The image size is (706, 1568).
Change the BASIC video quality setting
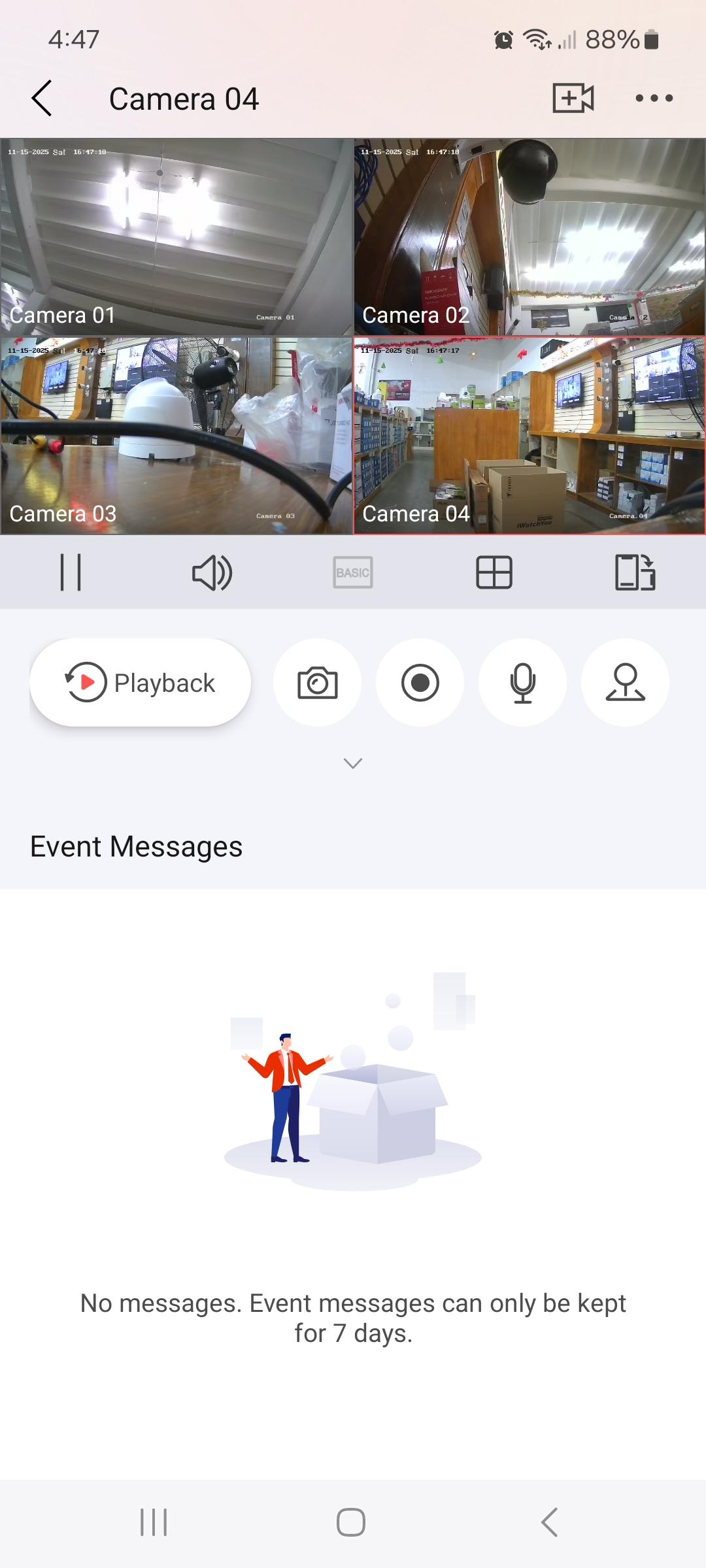coord(353,572)
